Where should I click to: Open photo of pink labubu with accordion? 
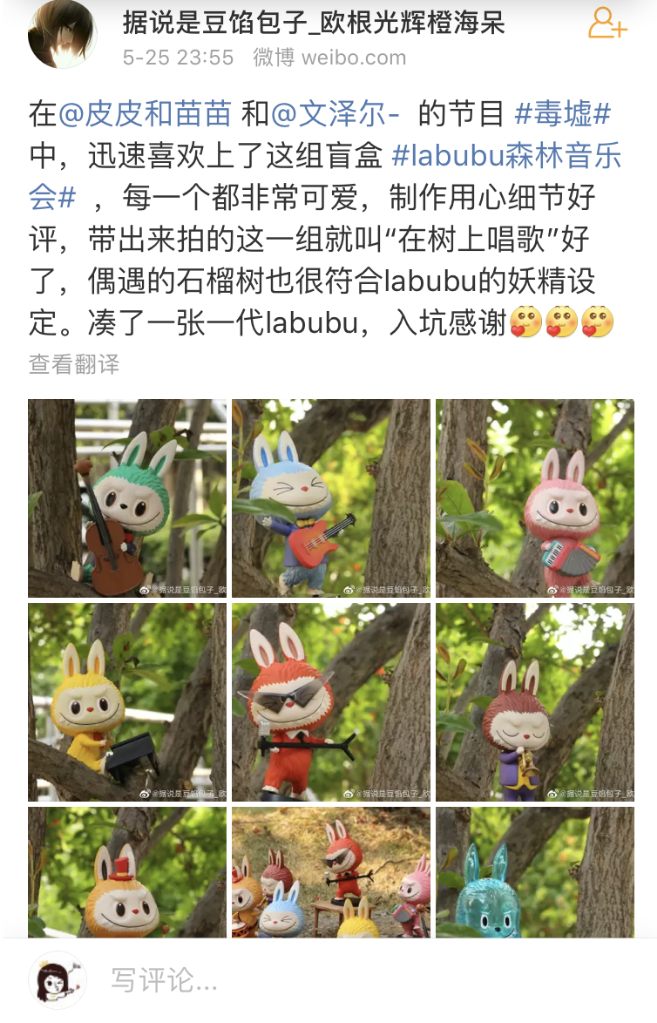tap(535, 498)
